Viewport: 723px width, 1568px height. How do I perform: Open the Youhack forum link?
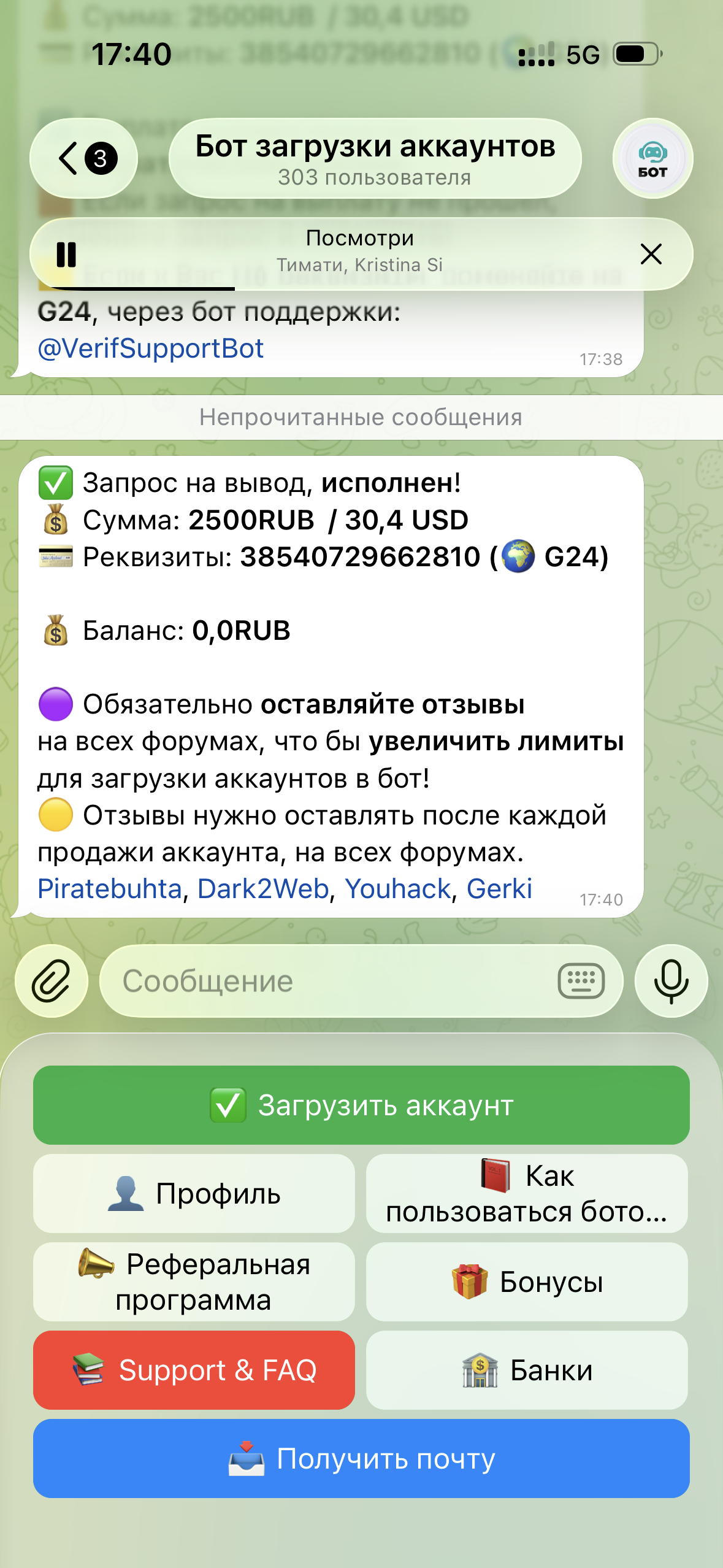tap(398, 889)
